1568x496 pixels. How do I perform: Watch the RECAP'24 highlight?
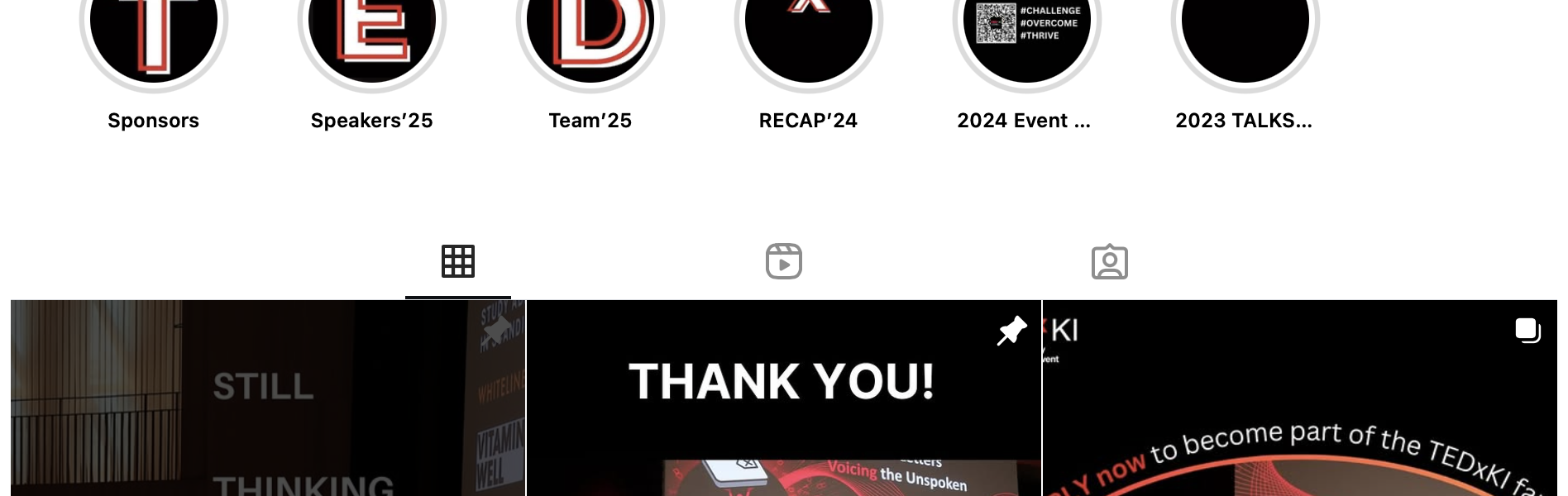point(809,33)
